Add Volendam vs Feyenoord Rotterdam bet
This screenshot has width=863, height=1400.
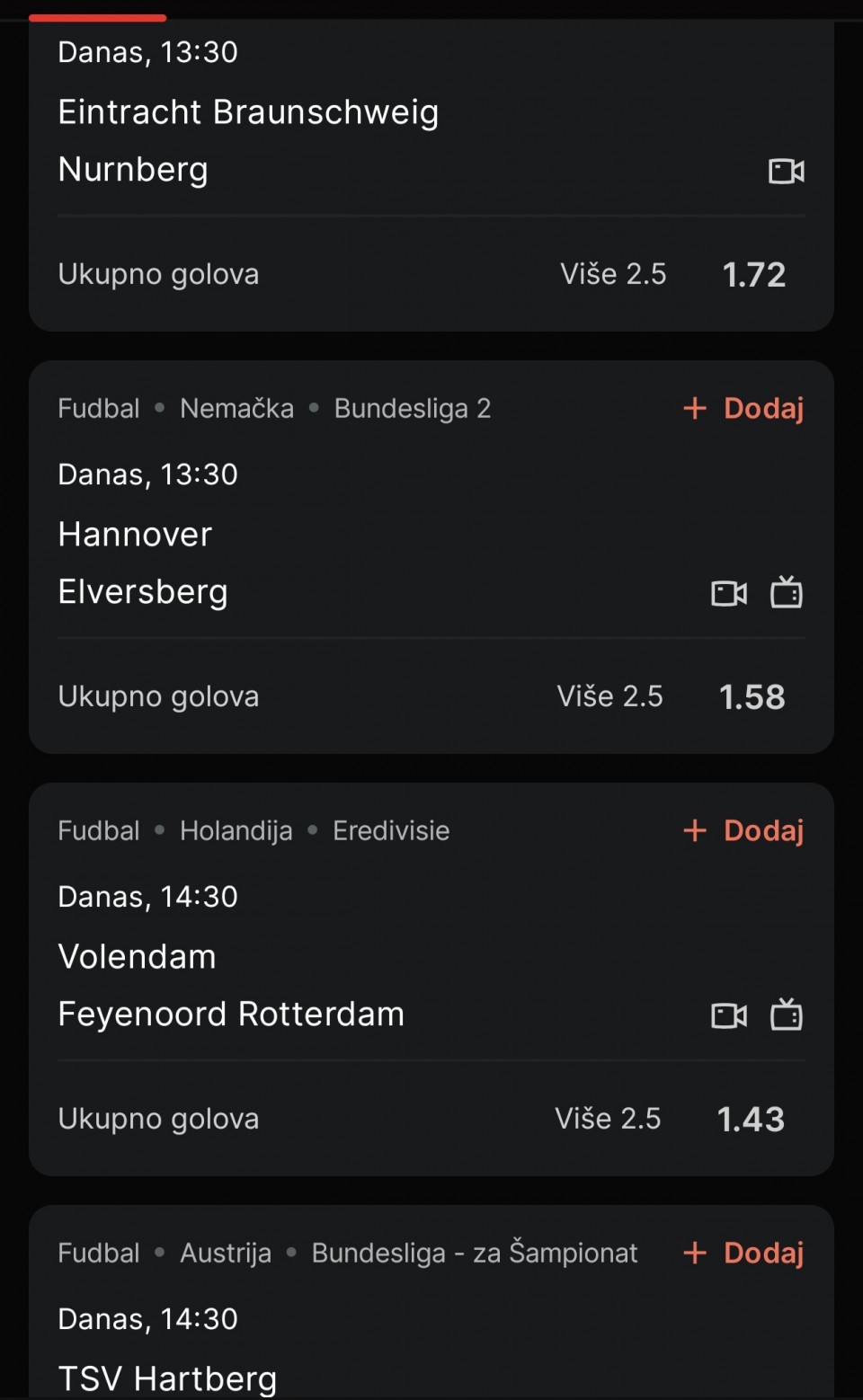(744, 831)
